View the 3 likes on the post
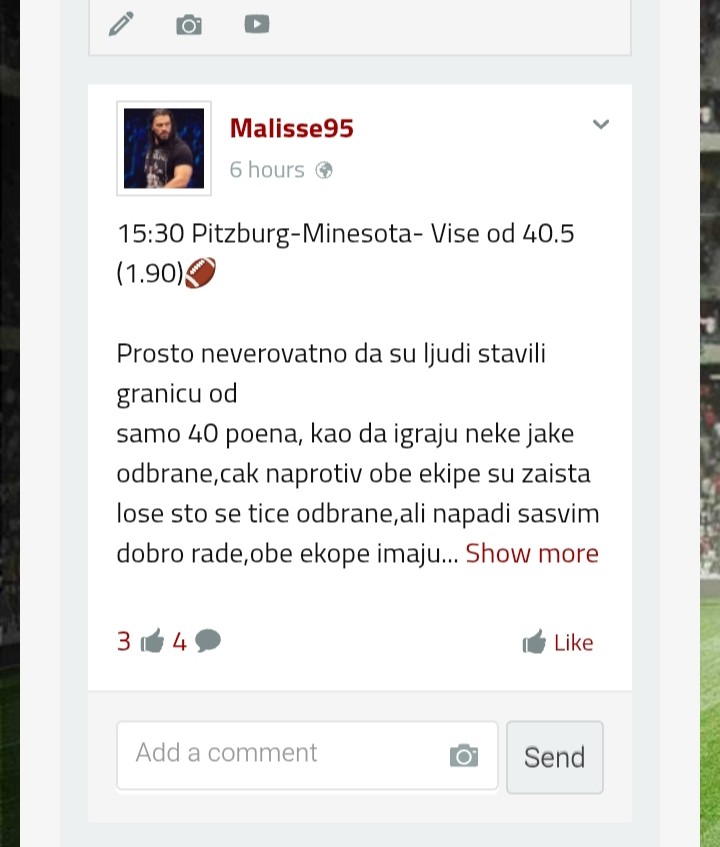Viewport: 720px width, 847px height. pyautogui.click(x=139, y=641)
